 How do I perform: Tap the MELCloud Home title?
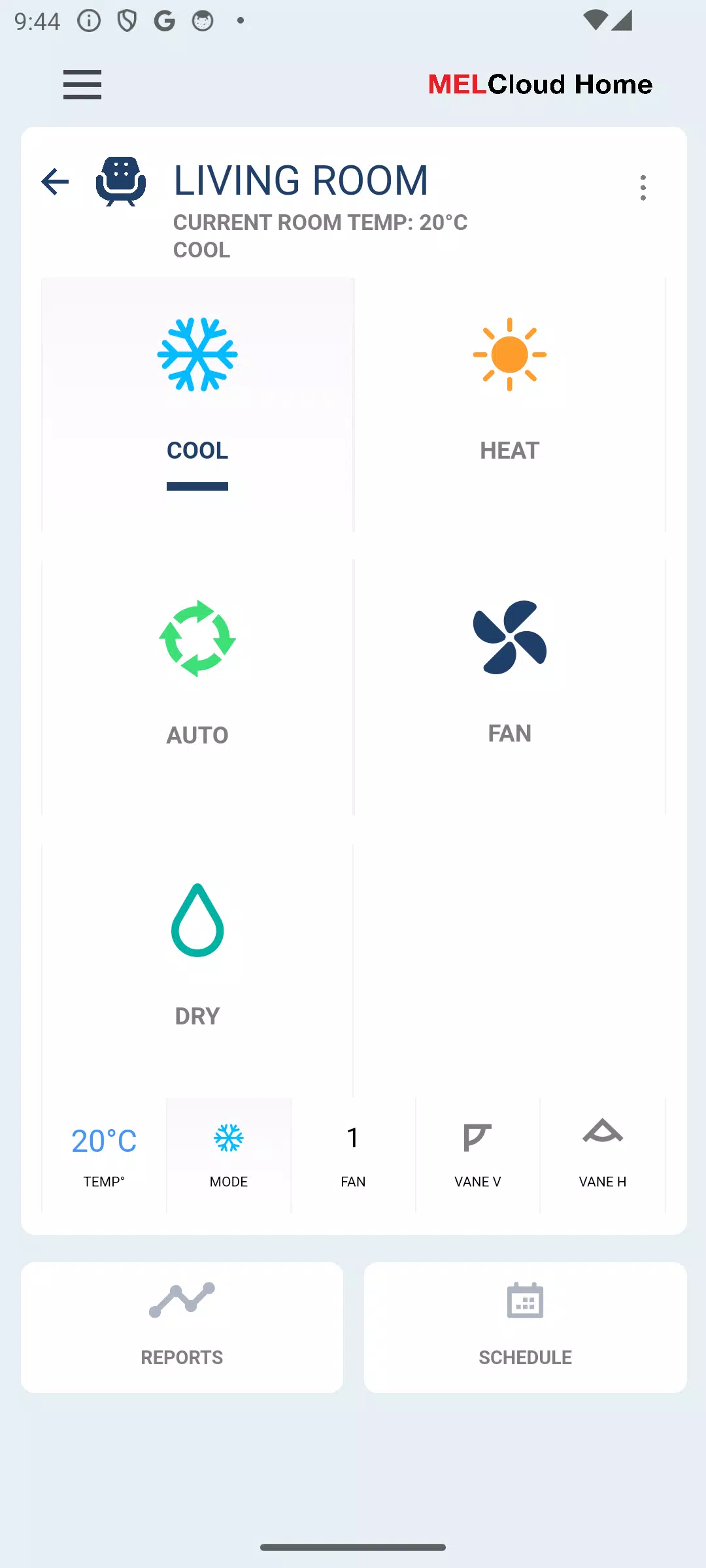point(539,84)
